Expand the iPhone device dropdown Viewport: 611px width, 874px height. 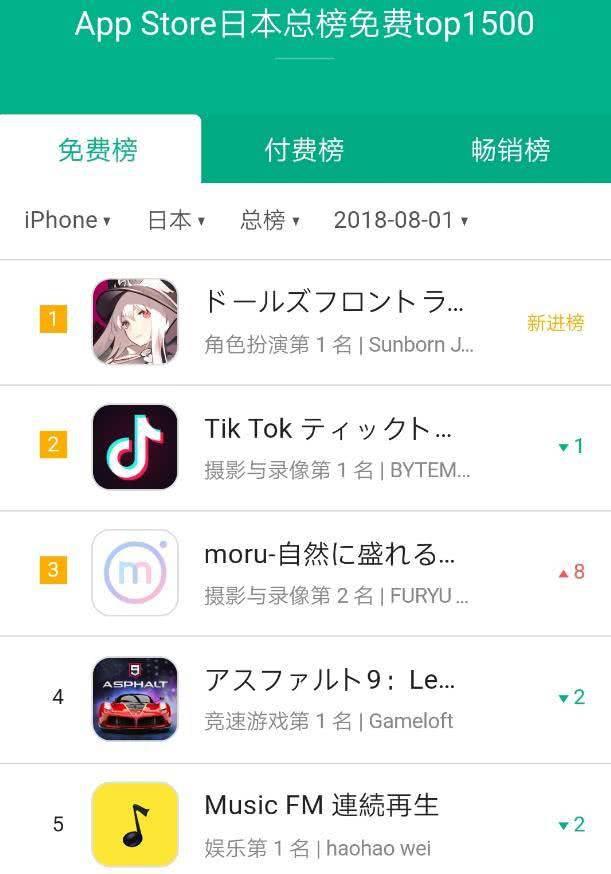pyautogui.click(x=67, y=220)
